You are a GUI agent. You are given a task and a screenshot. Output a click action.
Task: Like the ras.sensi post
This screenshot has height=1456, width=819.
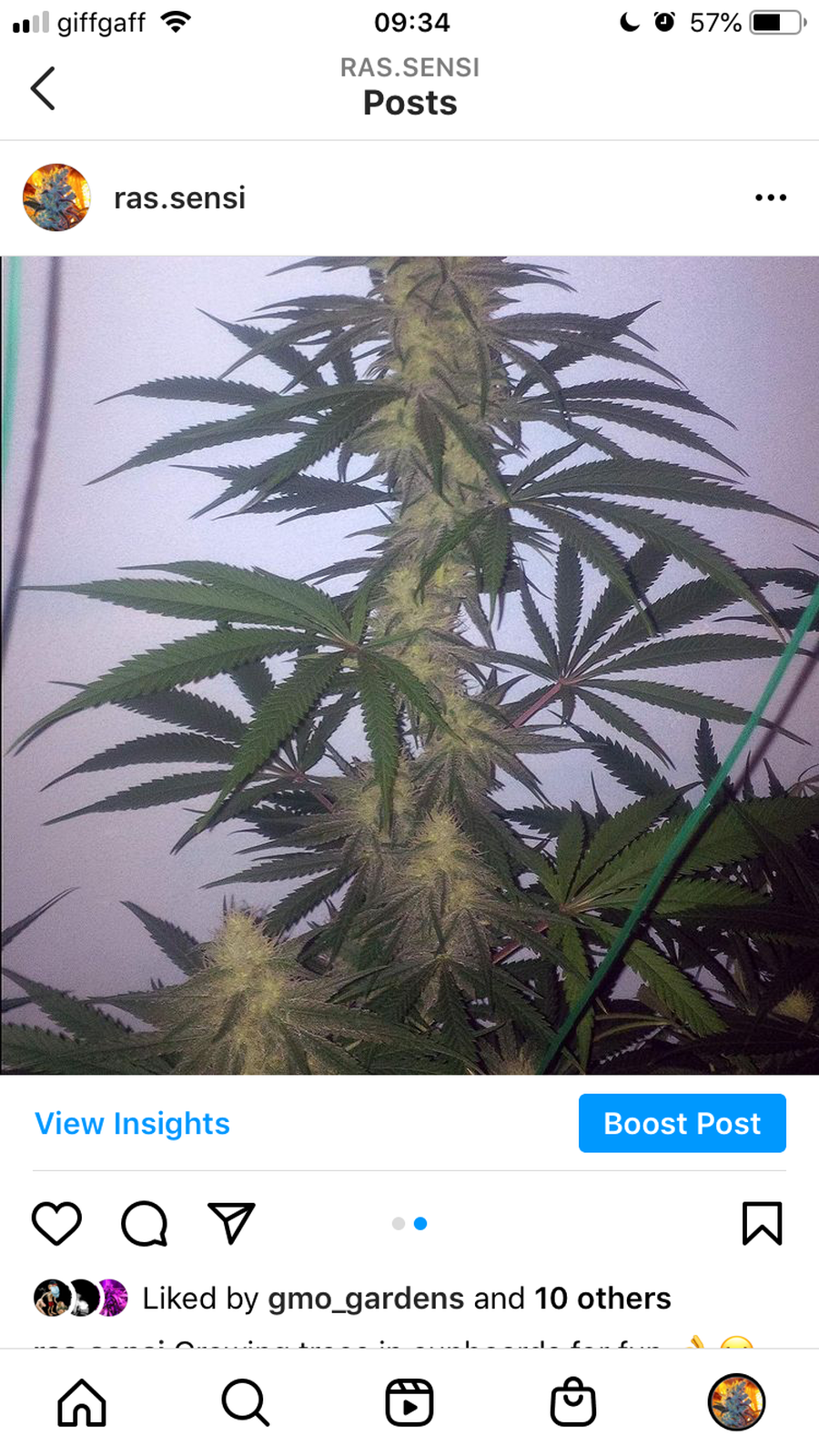[x=56, y=1222]
